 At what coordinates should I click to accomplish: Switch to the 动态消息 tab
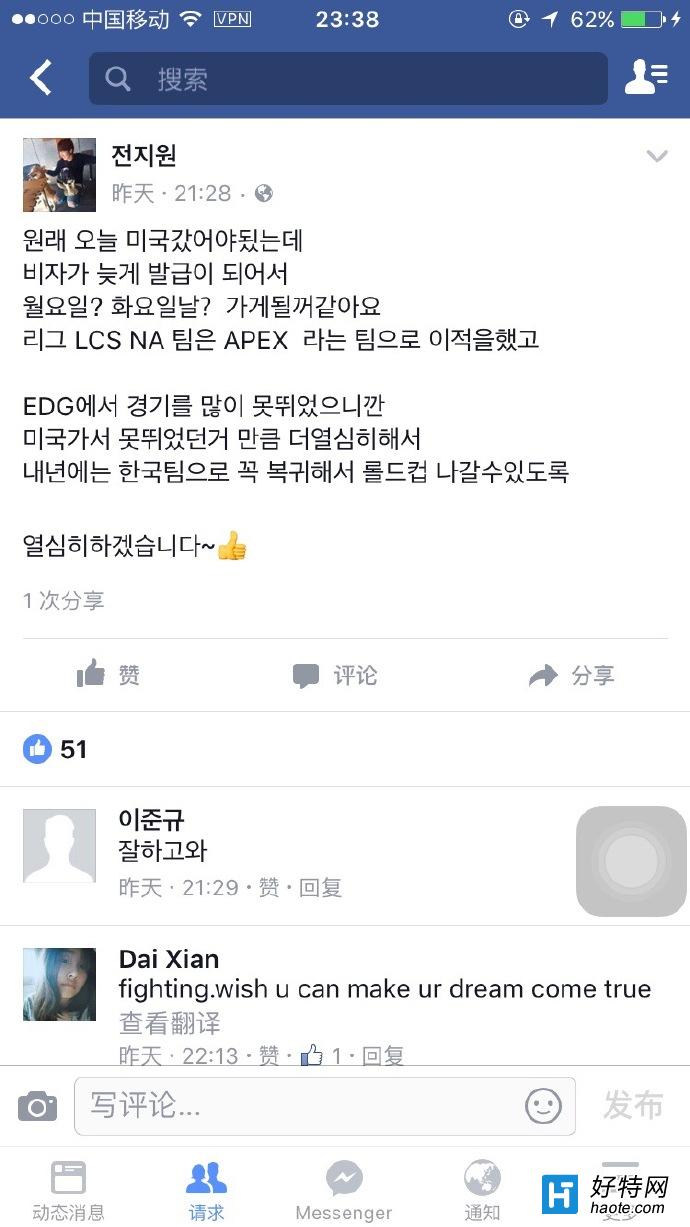68,1192
